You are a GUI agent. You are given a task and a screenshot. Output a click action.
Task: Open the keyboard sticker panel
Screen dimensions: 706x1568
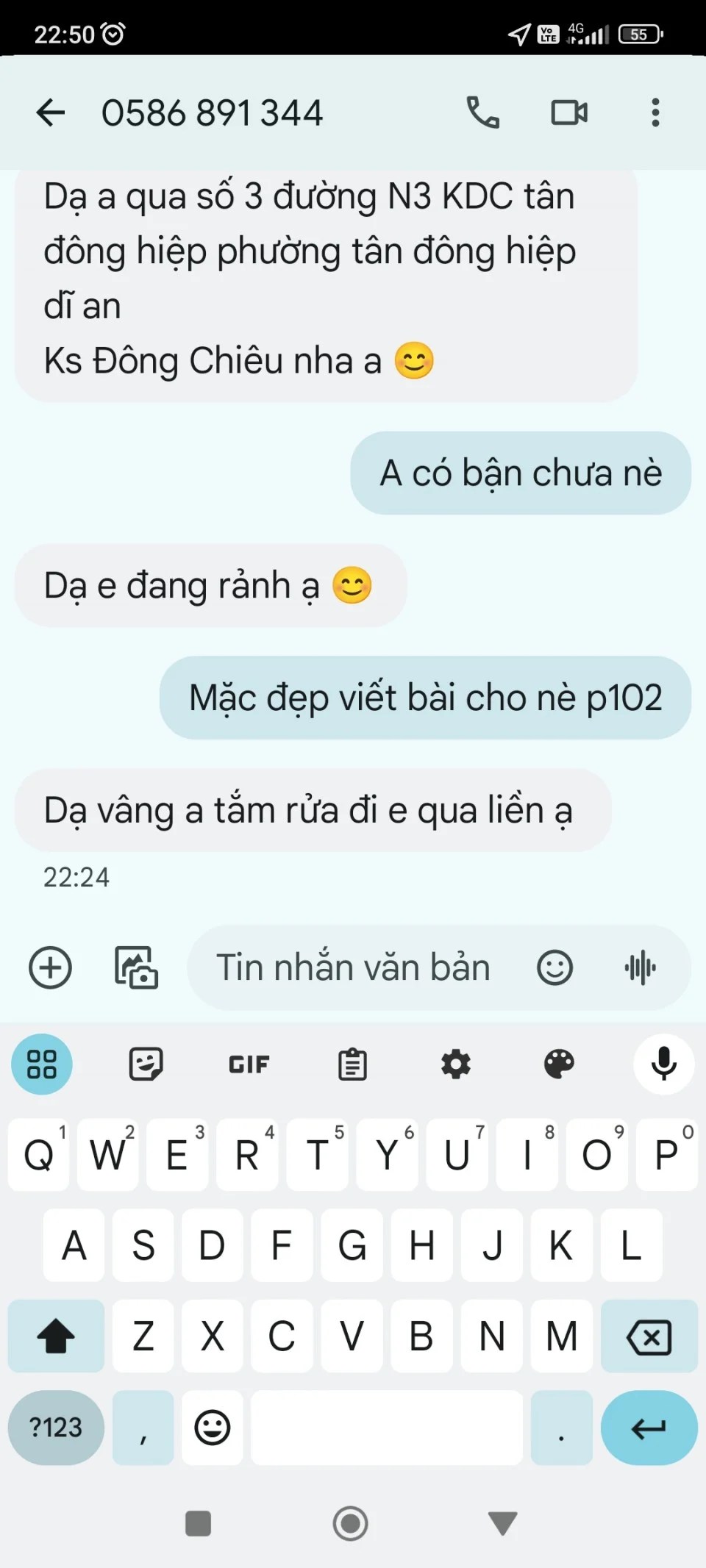point(146,1064)
